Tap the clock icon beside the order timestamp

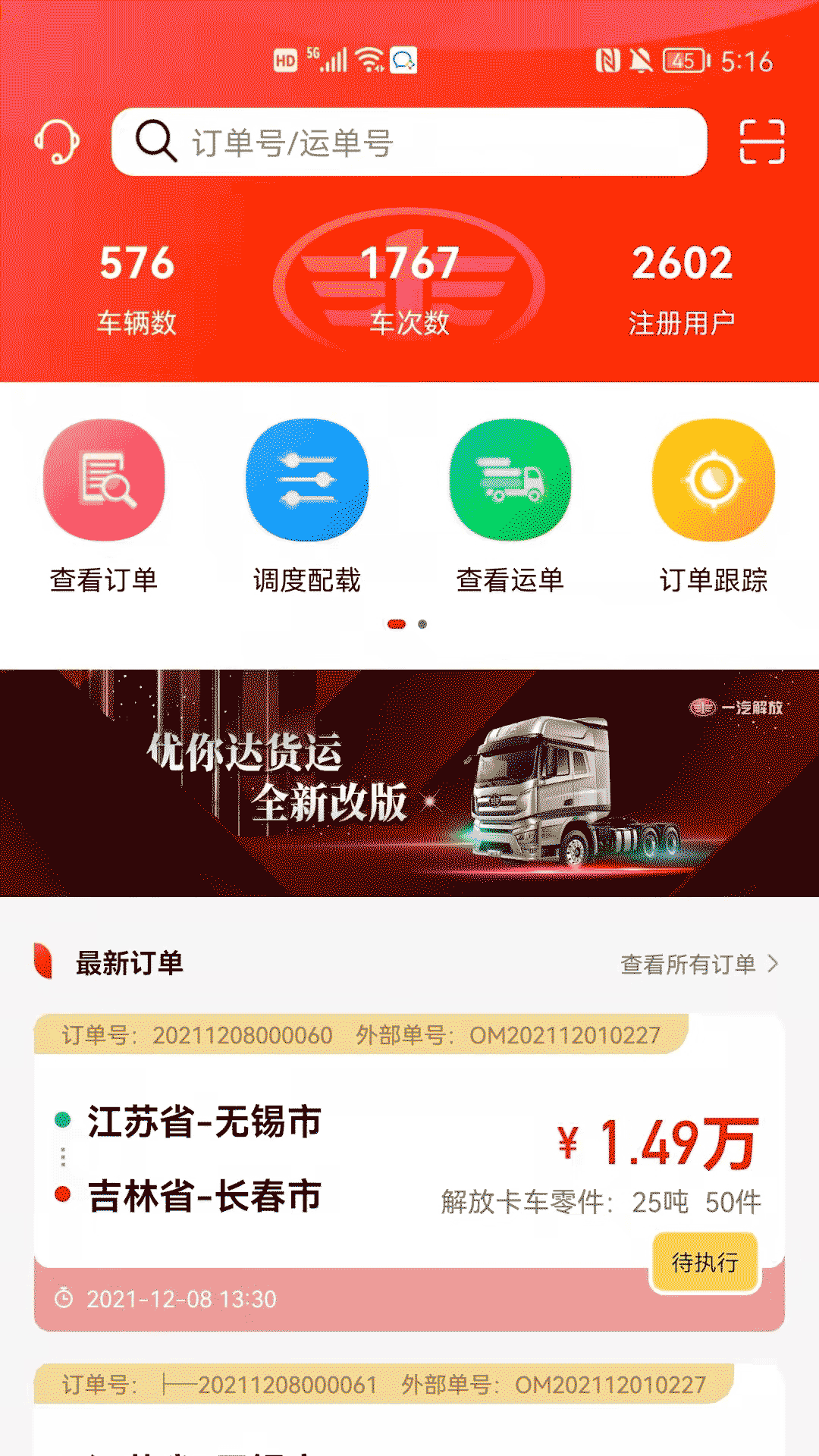pyautogui.click(x=64, y=1298)
